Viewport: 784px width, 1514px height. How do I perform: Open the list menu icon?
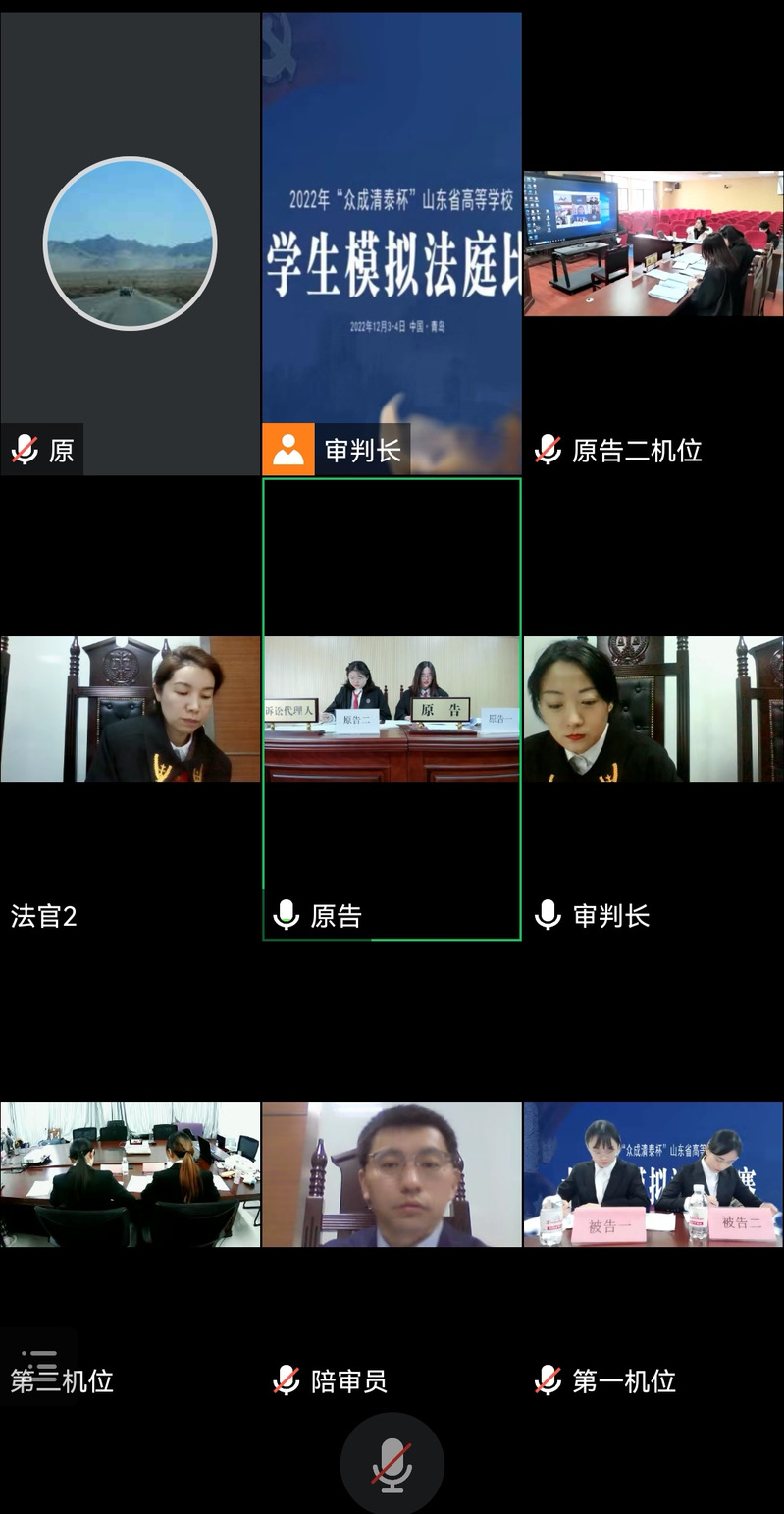point(39,1365)
